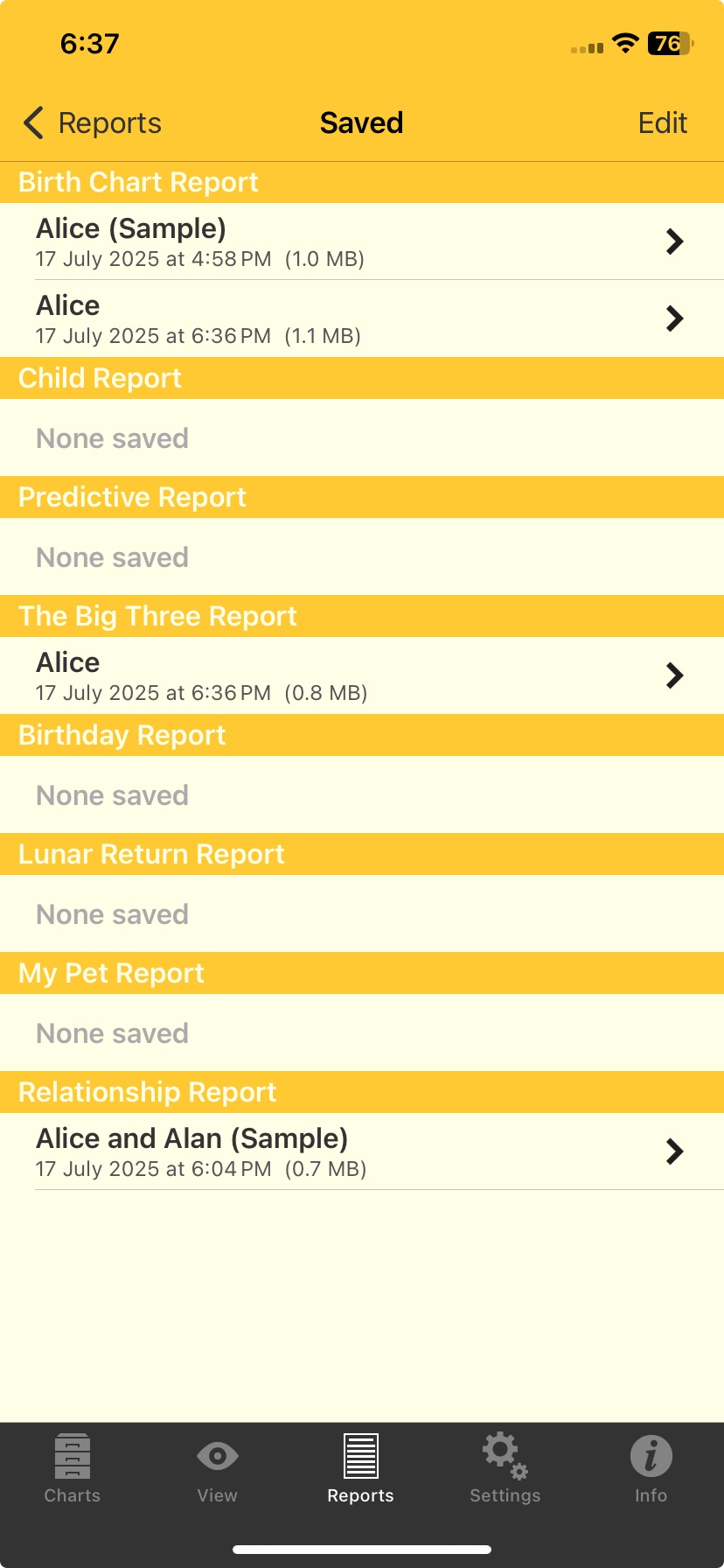Viewport: 724px width, 1568px height.
Task: Expand the Alice Big Three Report chevron
Action: [x=673, y=675]
